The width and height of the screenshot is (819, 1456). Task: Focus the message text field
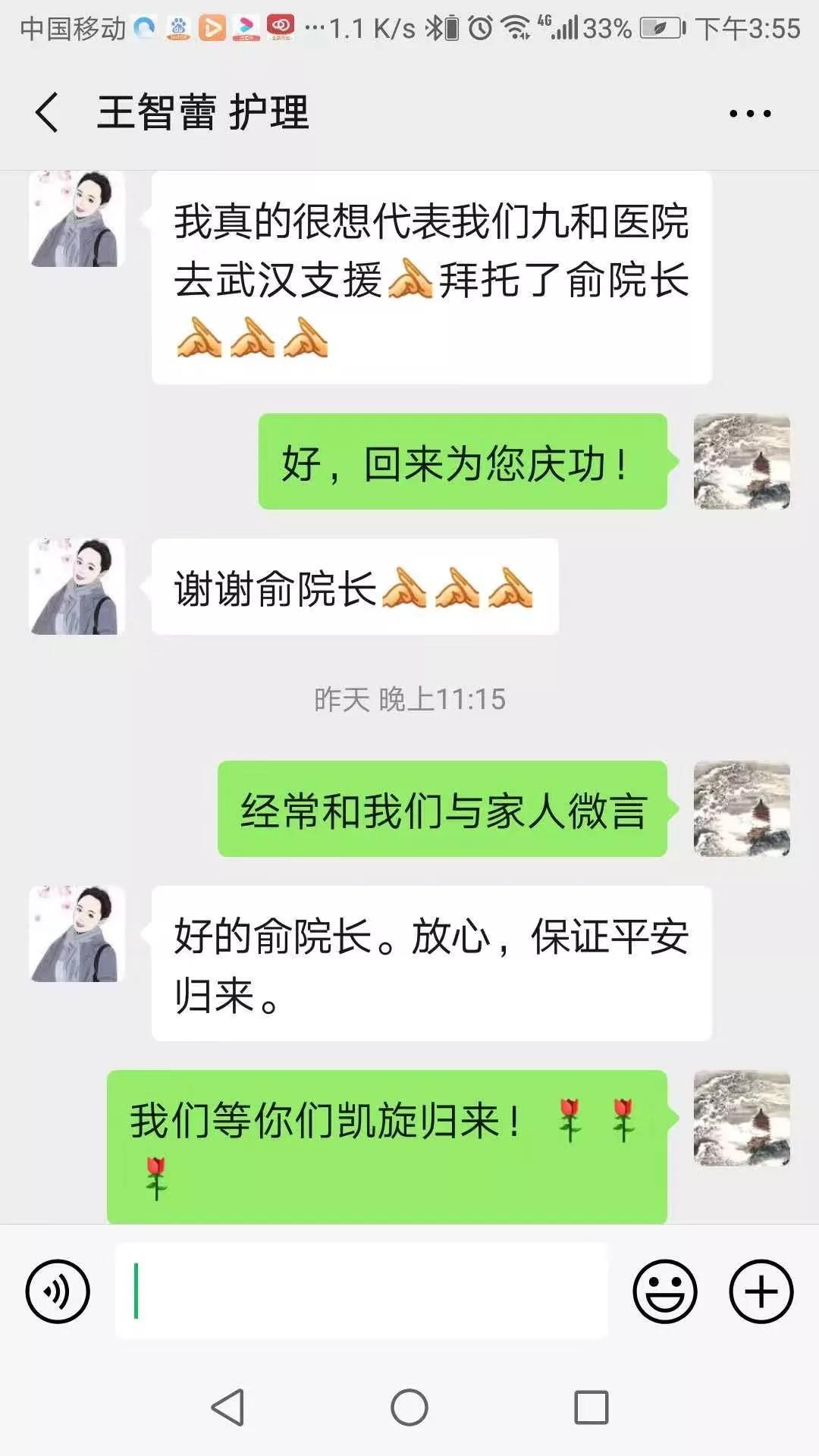(361, 1291)
